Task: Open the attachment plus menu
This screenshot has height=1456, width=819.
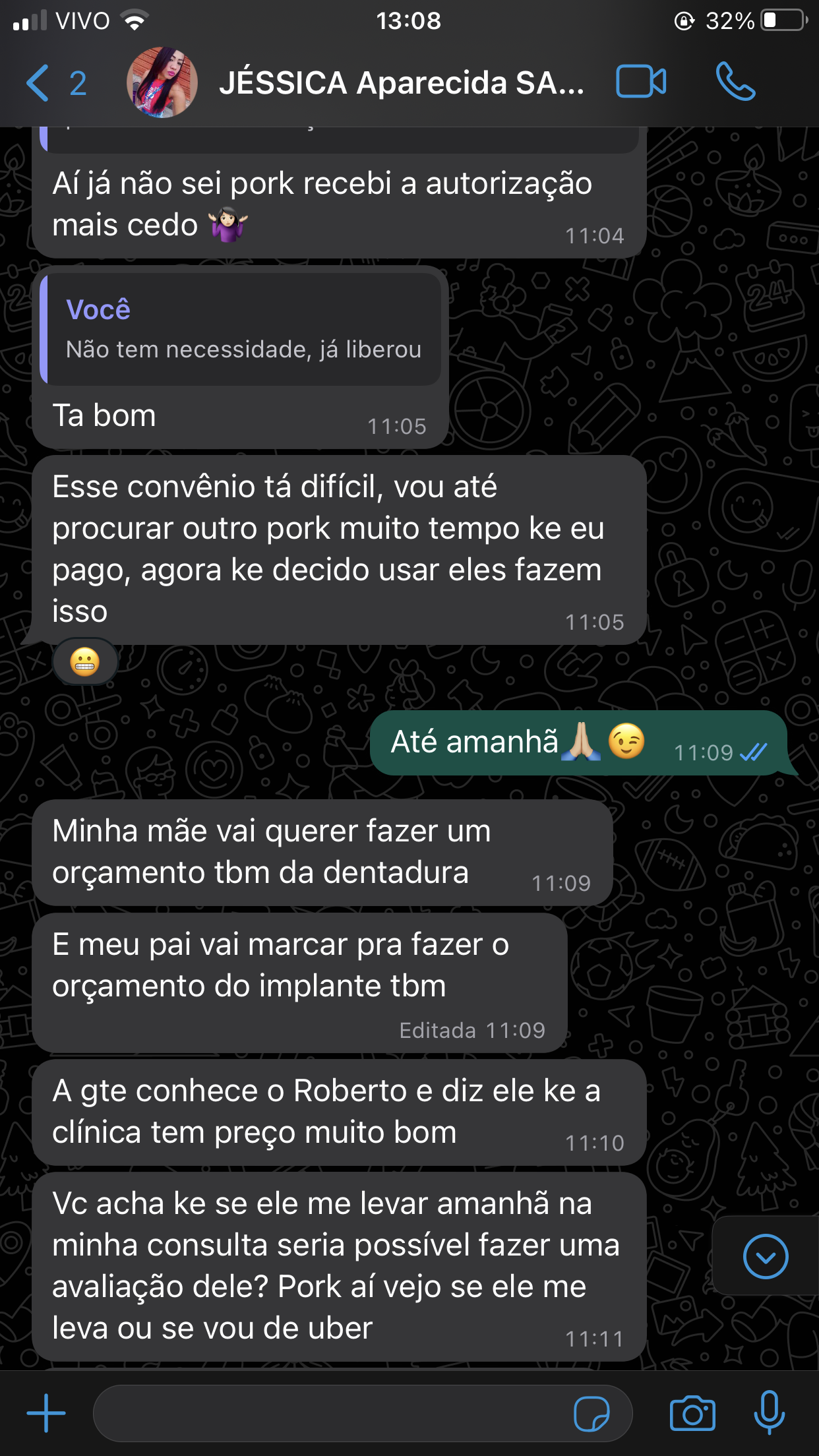Action: pyautogui.click(x=46, y=1412)
